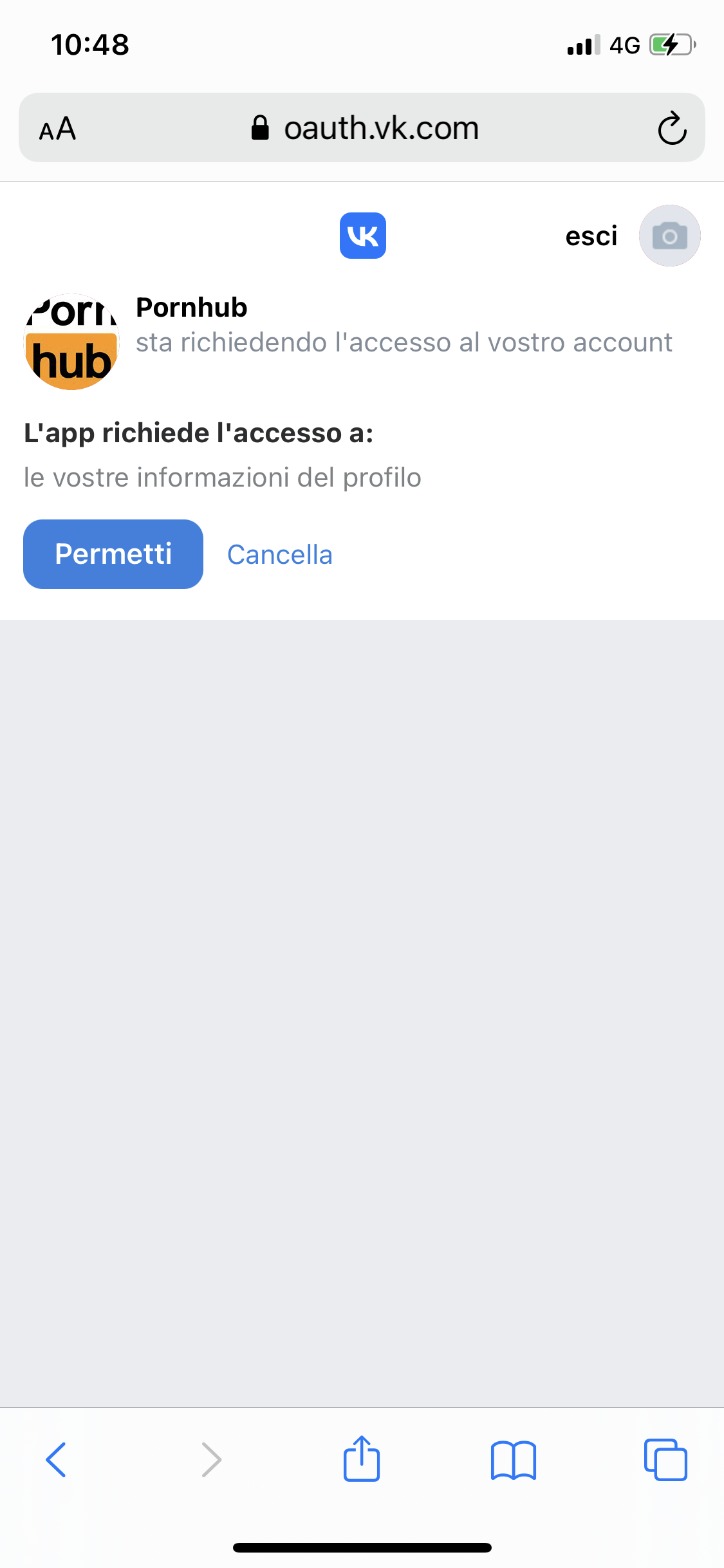The width and height of the screenshot is (724, 1568).
Task: Tap the 10:48 clock in the status bar
Action: (89, 44)
